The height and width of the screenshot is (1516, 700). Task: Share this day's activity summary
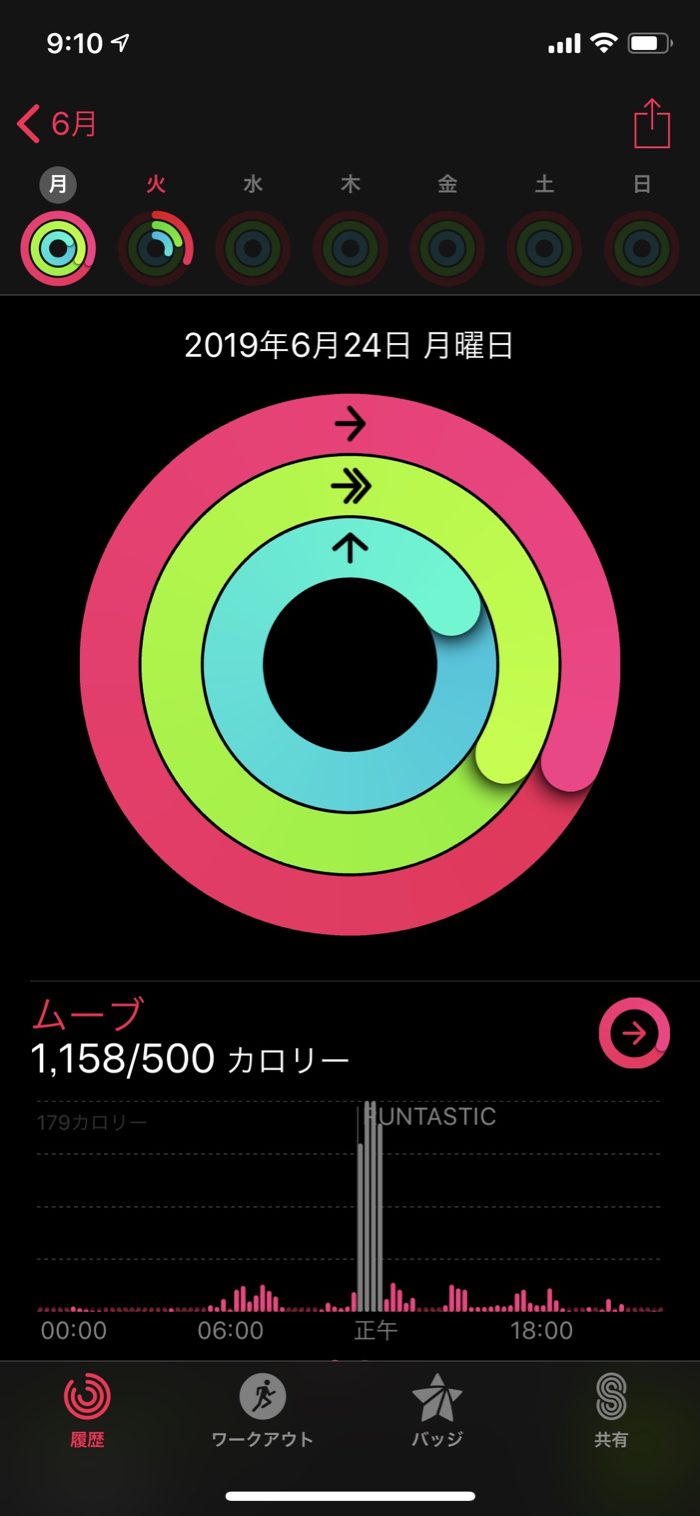click(x=651, y=125)
